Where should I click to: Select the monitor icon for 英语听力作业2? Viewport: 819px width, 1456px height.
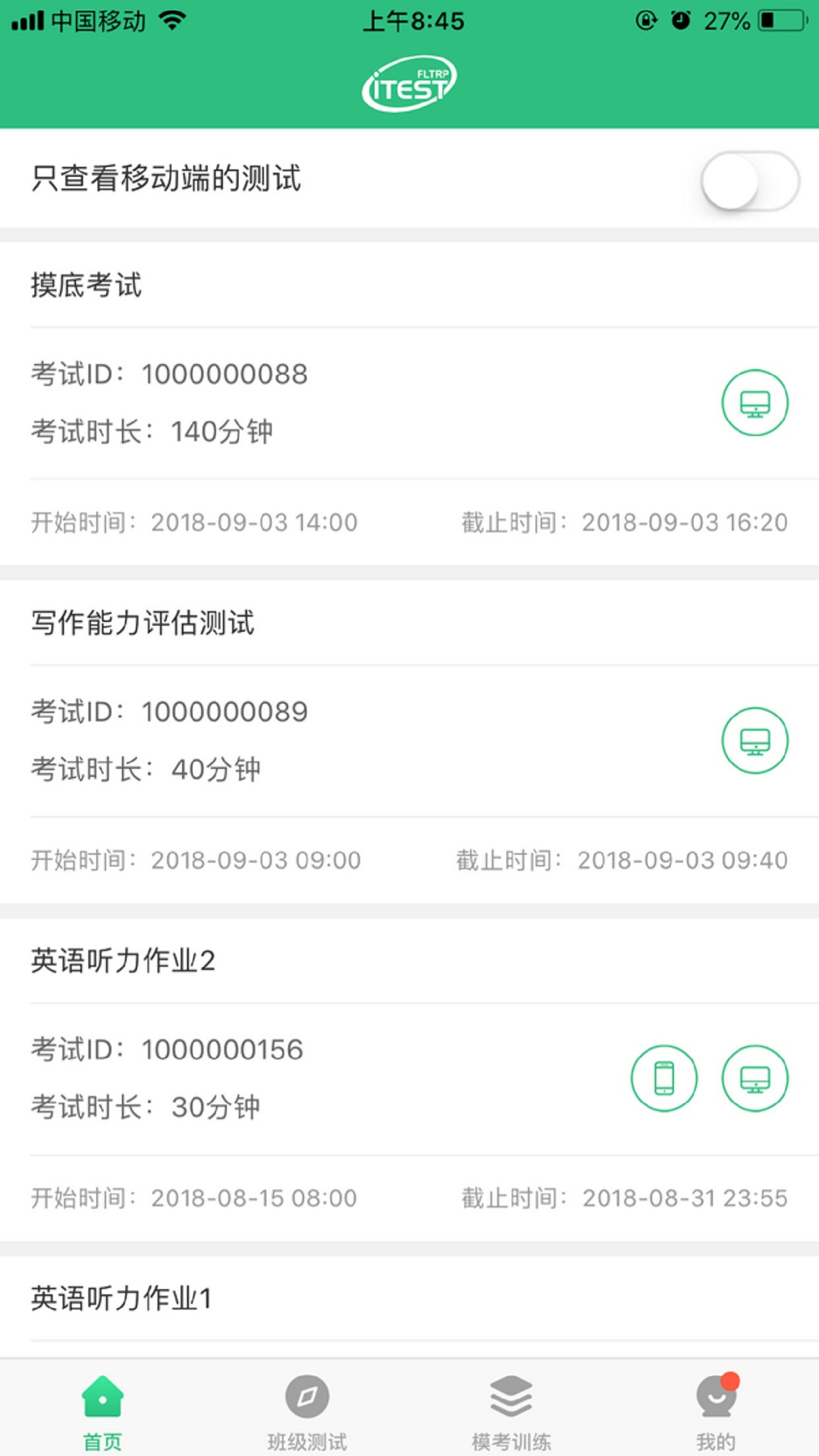click(755, 1078)
